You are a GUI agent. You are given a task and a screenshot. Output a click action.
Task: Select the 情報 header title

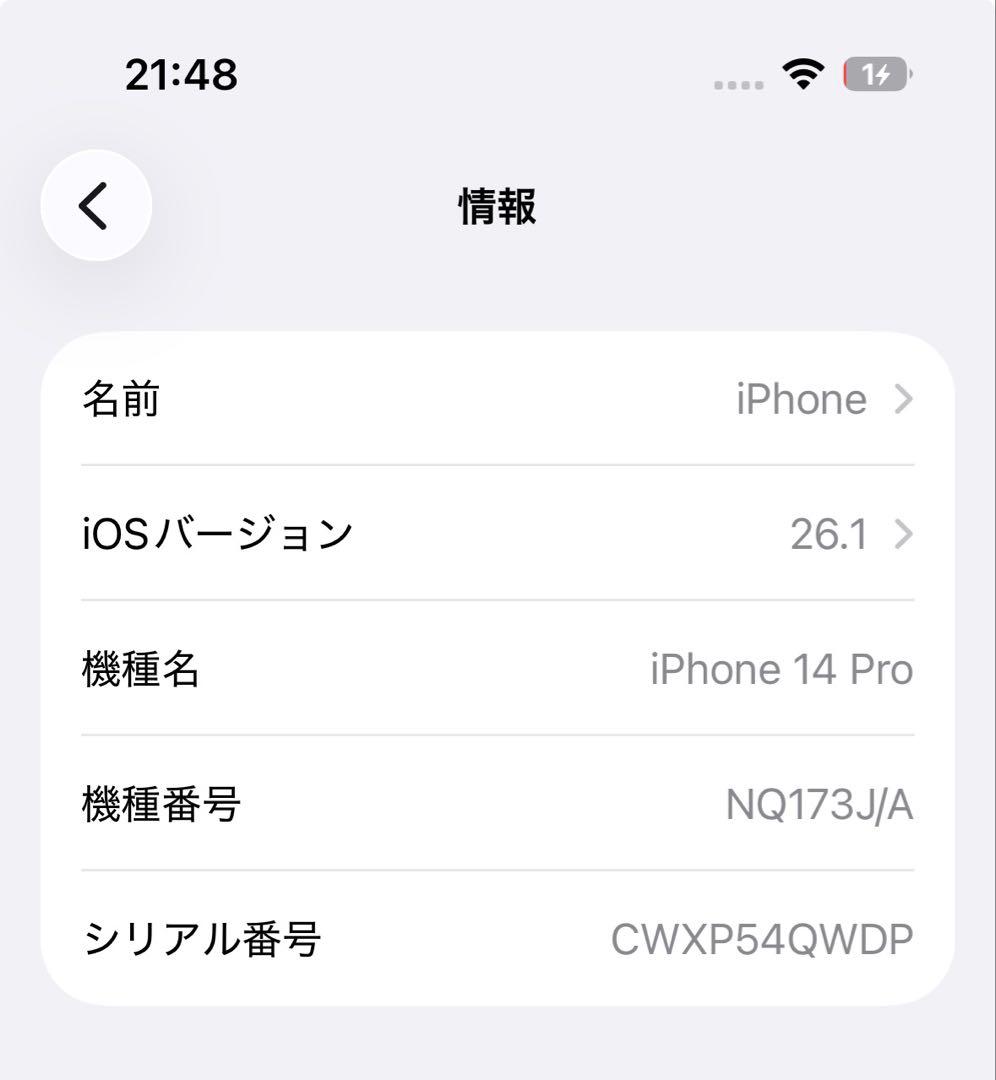coord(497,207)
